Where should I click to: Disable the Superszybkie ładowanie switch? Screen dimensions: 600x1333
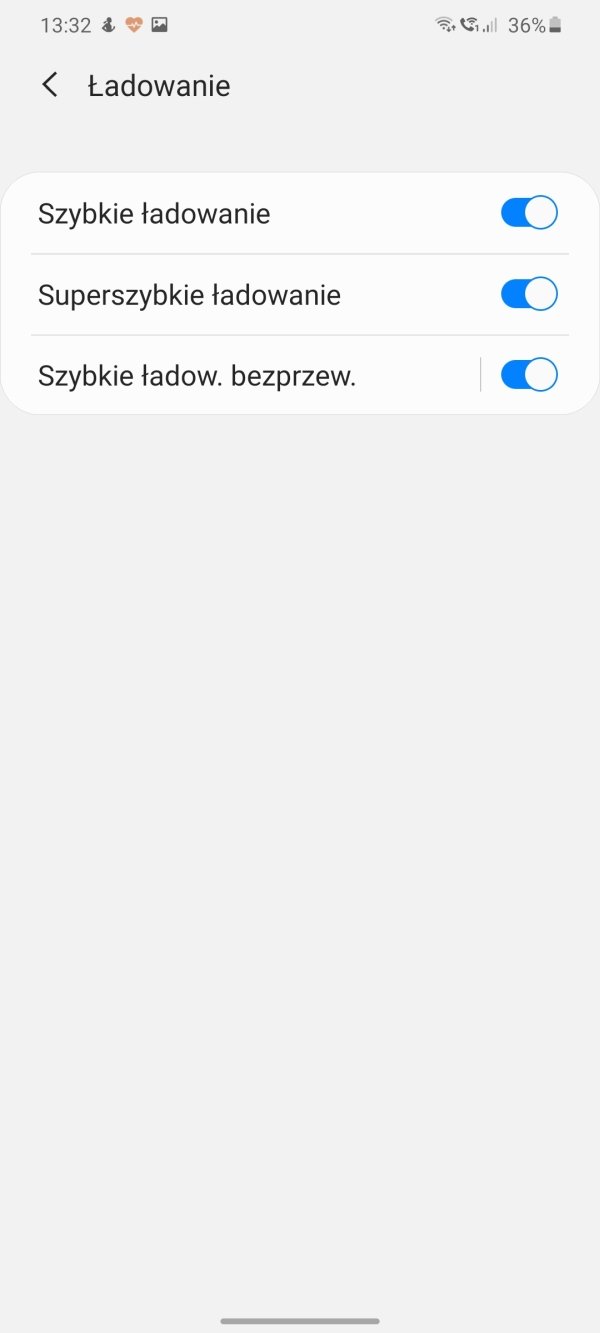pyautogui.click(x=529, y=294)
